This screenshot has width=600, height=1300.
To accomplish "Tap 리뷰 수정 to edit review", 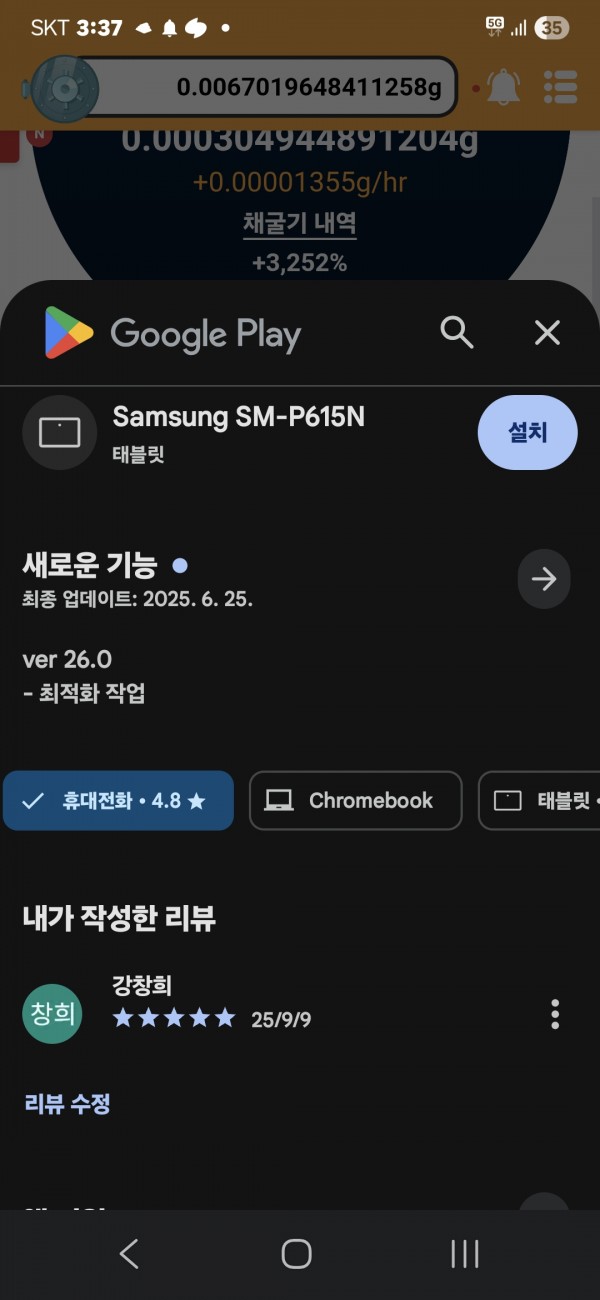I will tap(67, 1104).
